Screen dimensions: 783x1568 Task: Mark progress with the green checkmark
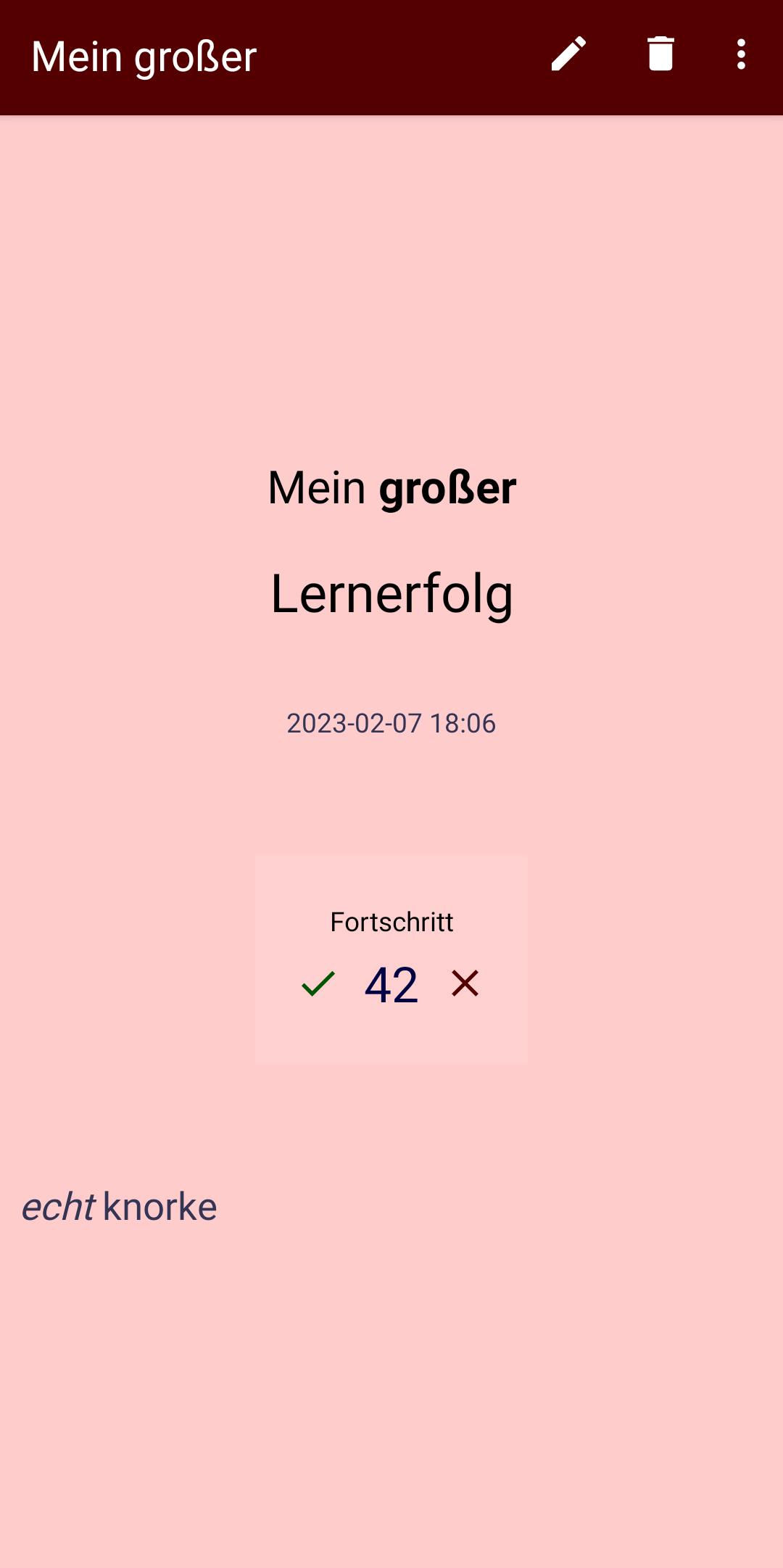(318, 984)
